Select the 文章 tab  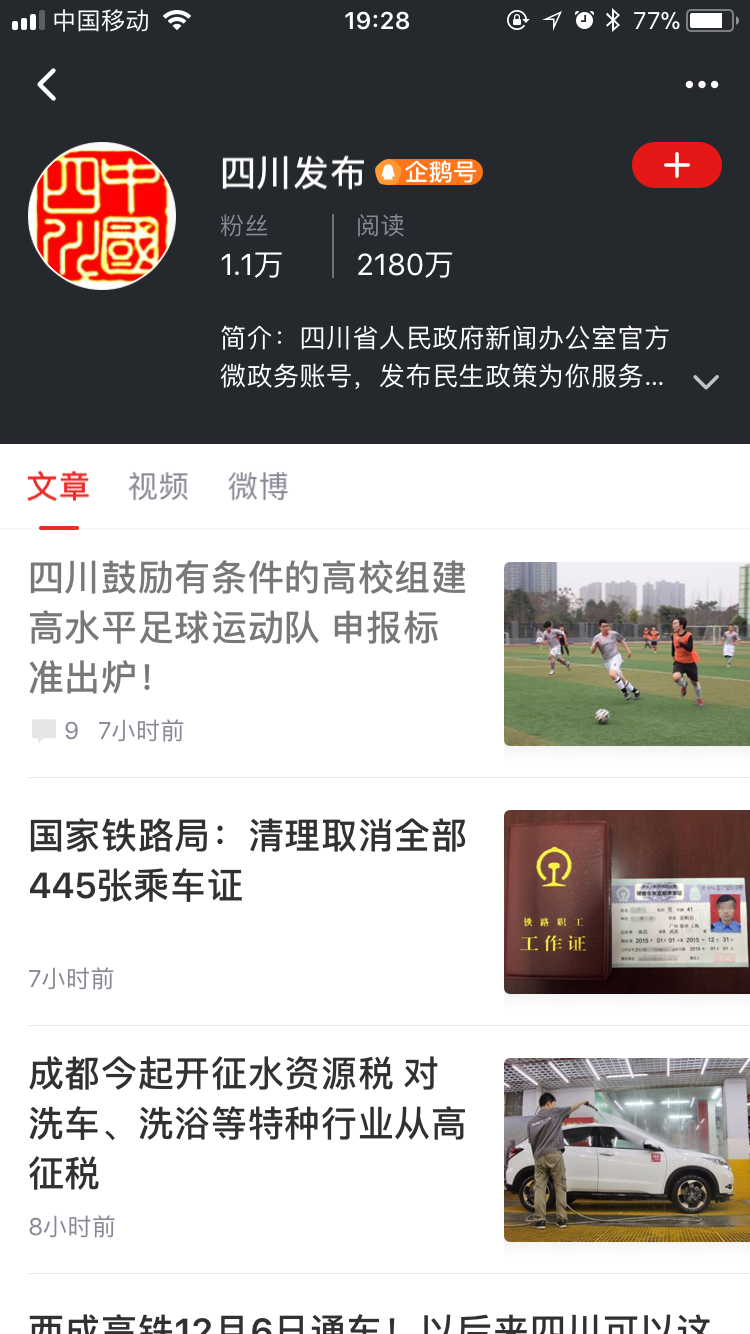point(59,487)
